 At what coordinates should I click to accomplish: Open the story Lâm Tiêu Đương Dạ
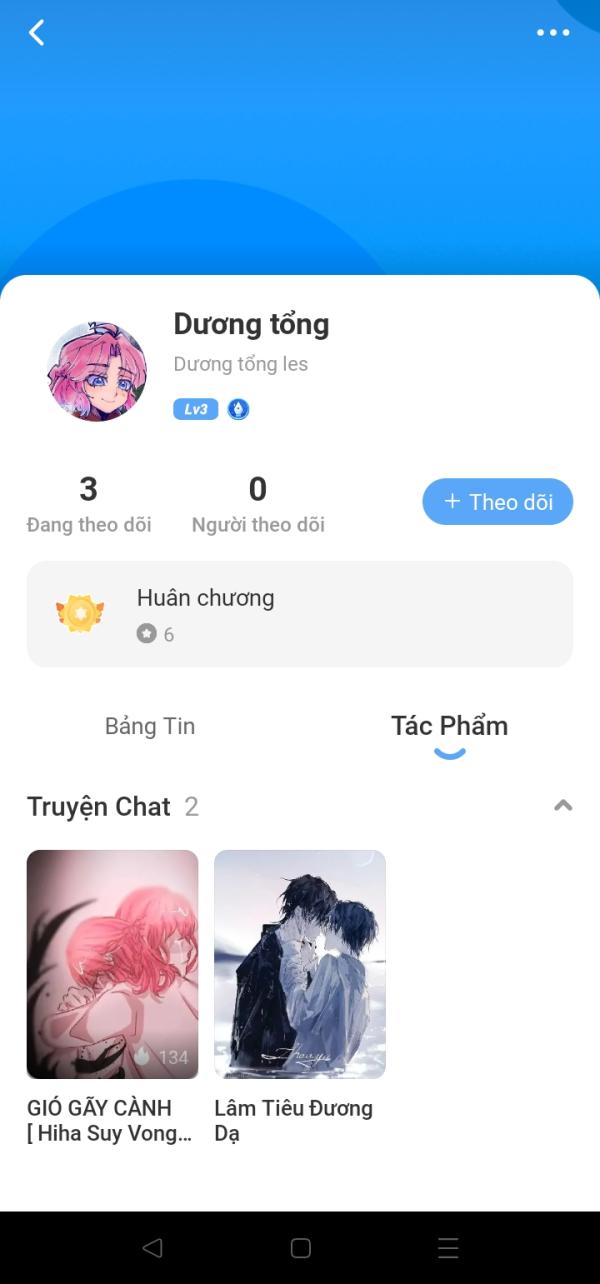coord(300,964)
